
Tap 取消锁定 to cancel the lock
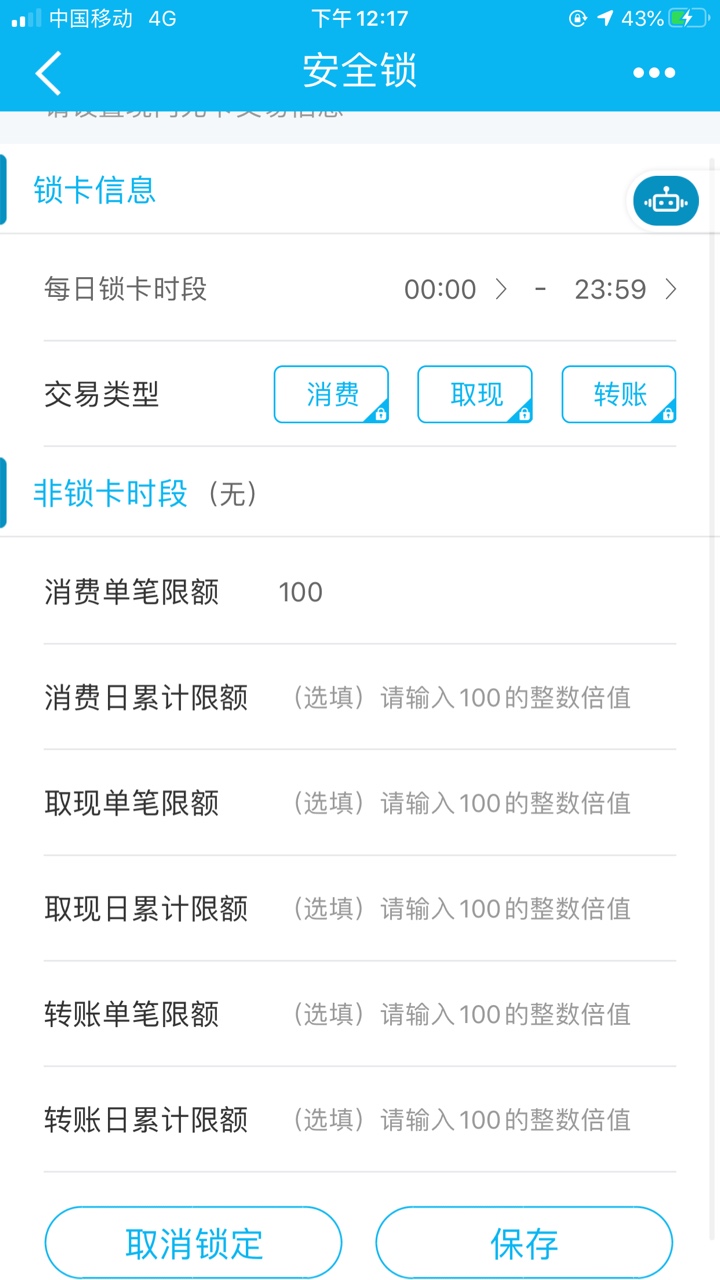click(193, 1244)
